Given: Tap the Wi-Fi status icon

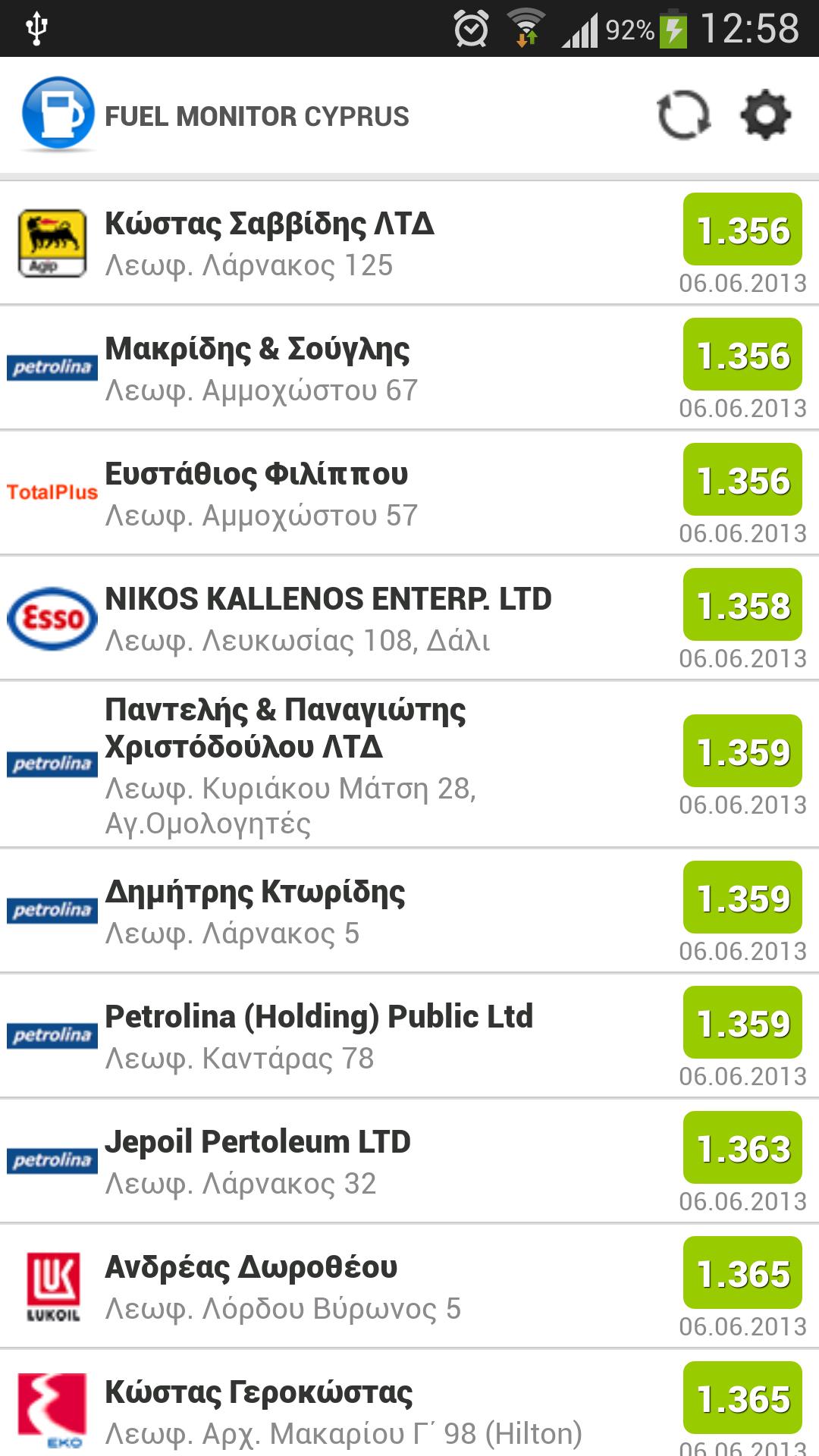Looking at the screenshot, I should [x=525, y=28].
